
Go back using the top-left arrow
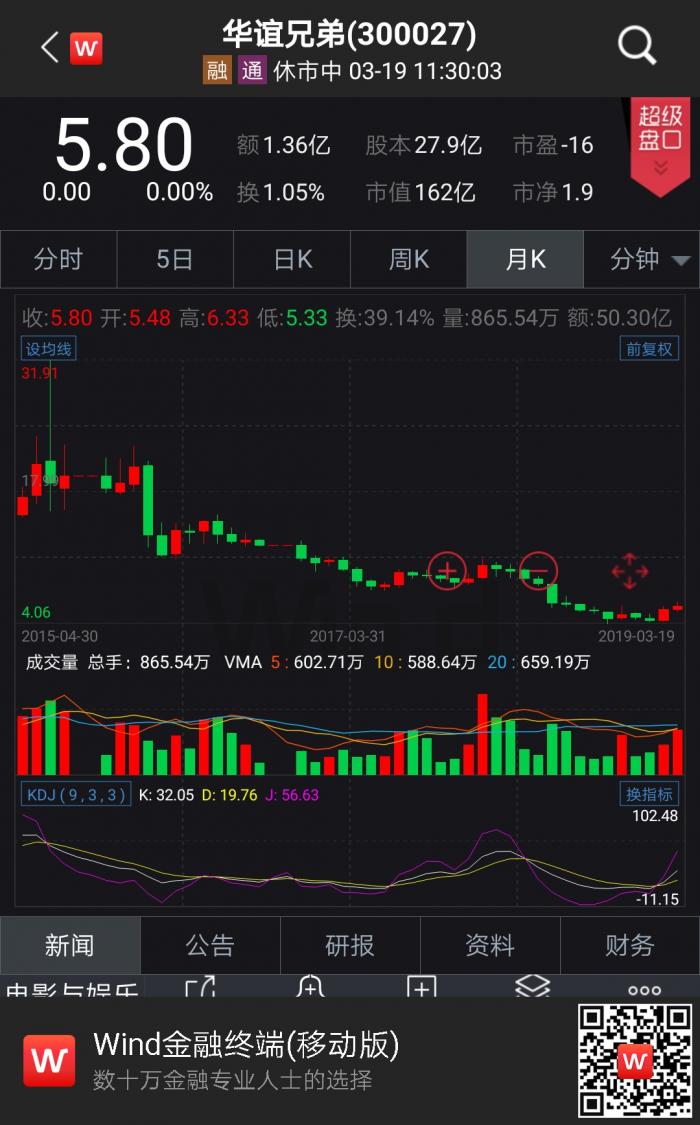point(50,47)
